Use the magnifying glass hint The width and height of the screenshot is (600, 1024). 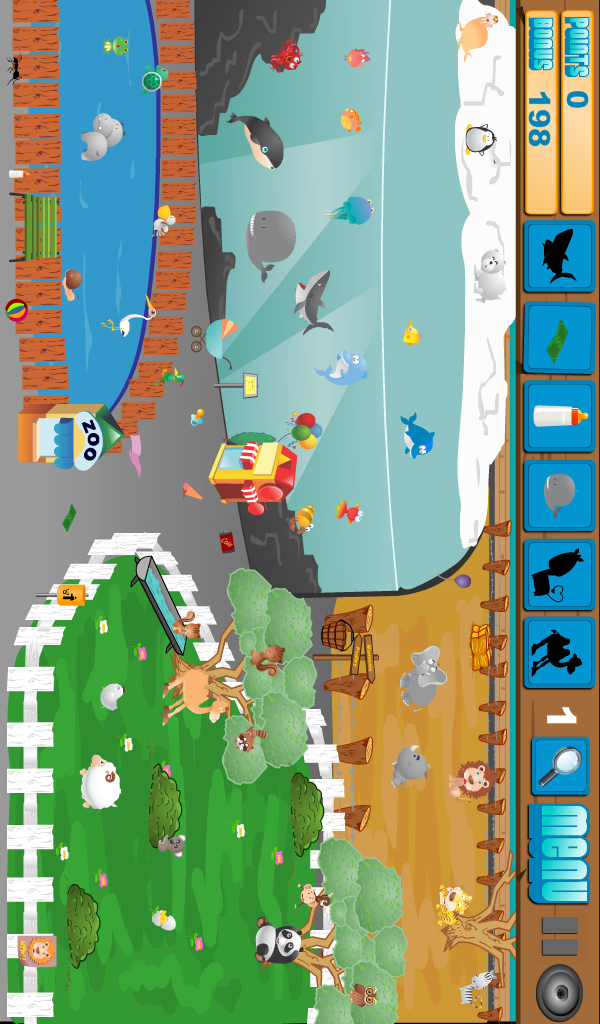coord(558,765)
